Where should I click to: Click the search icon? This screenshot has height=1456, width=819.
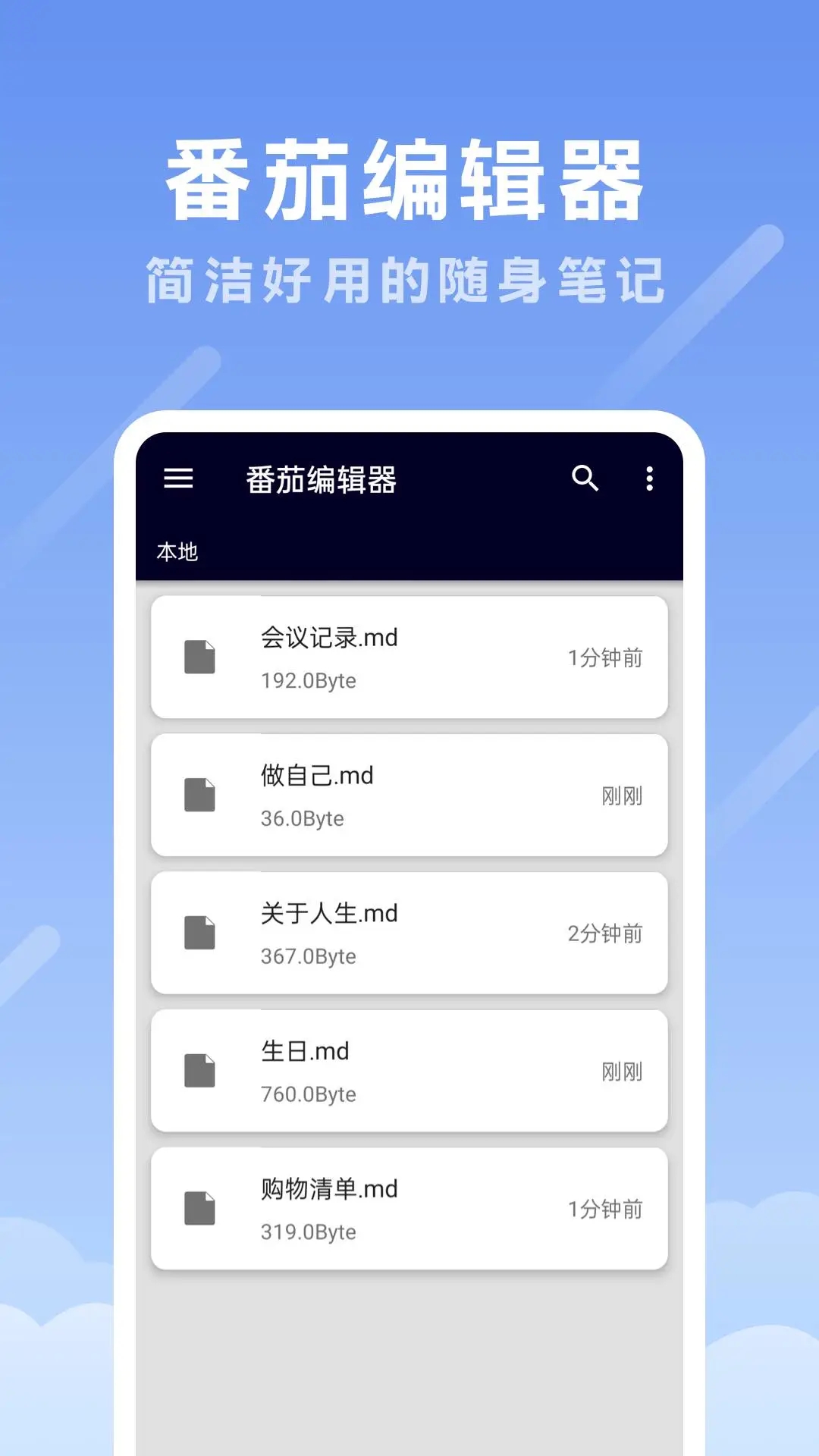click(x=584, y=479)
